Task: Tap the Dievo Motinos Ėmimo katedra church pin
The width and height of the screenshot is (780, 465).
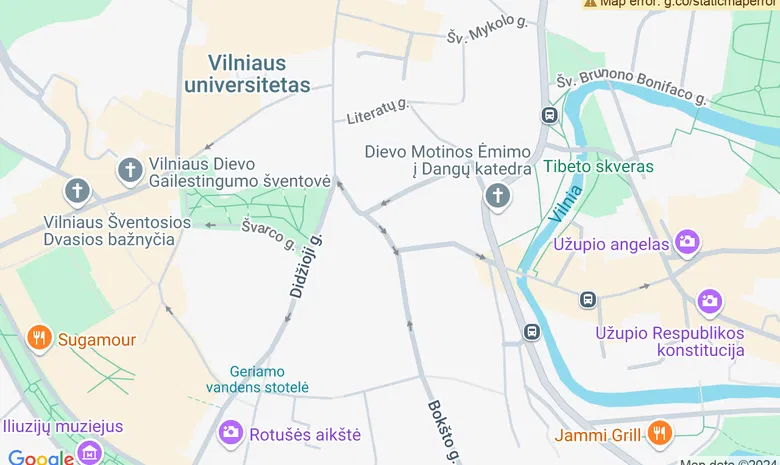Action: [498, 197]
